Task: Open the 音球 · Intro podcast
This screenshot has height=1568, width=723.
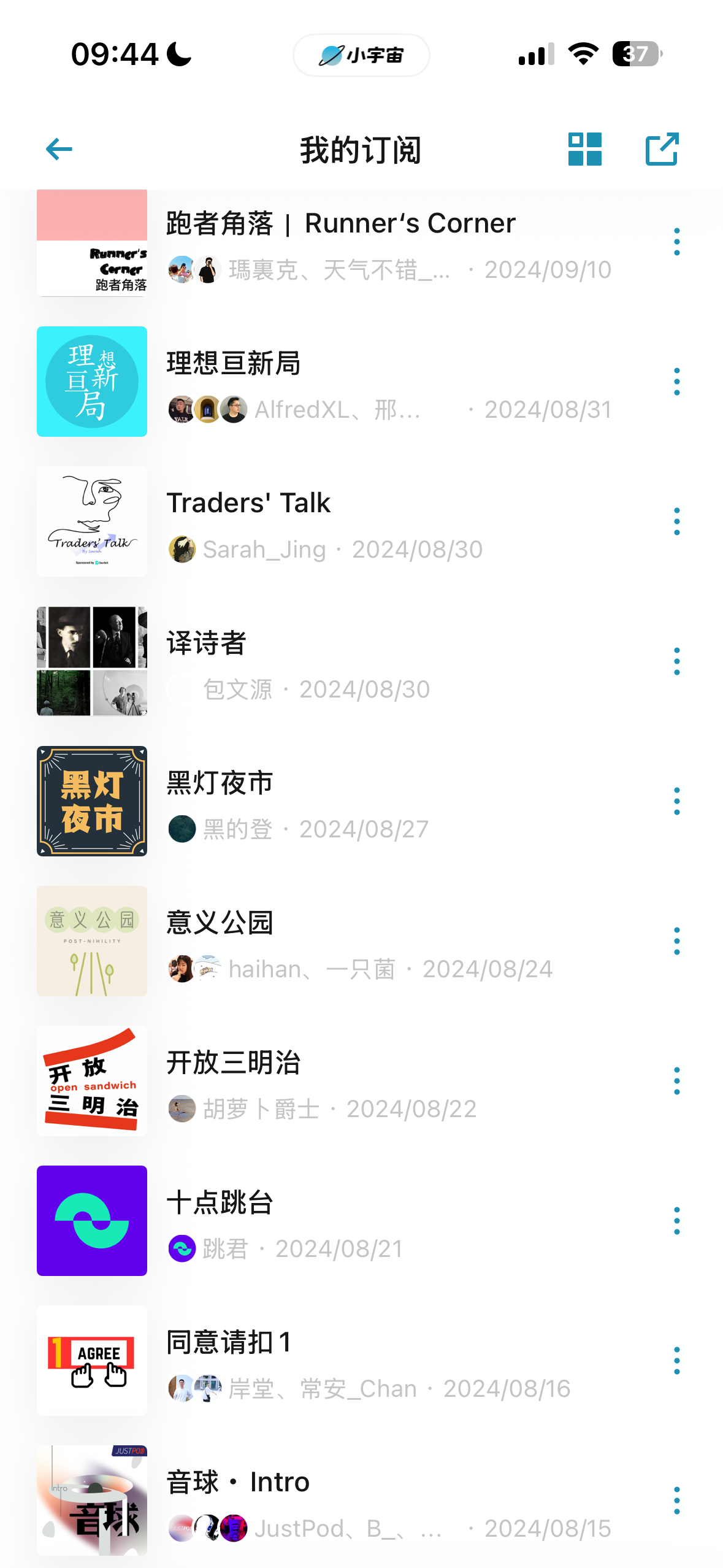Action: point(238,1482)
